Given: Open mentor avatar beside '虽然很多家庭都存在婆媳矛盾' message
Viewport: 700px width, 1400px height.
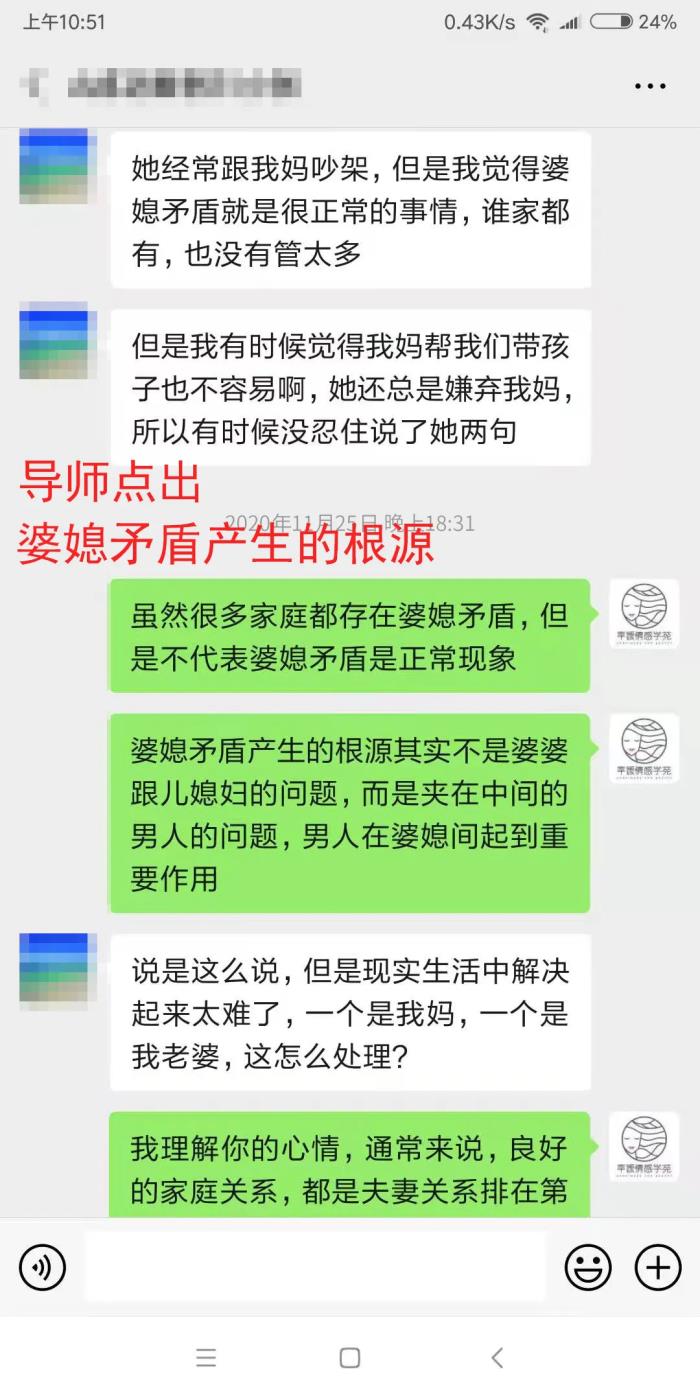Looking at the screenshot, I should click(x=645, y=613).
